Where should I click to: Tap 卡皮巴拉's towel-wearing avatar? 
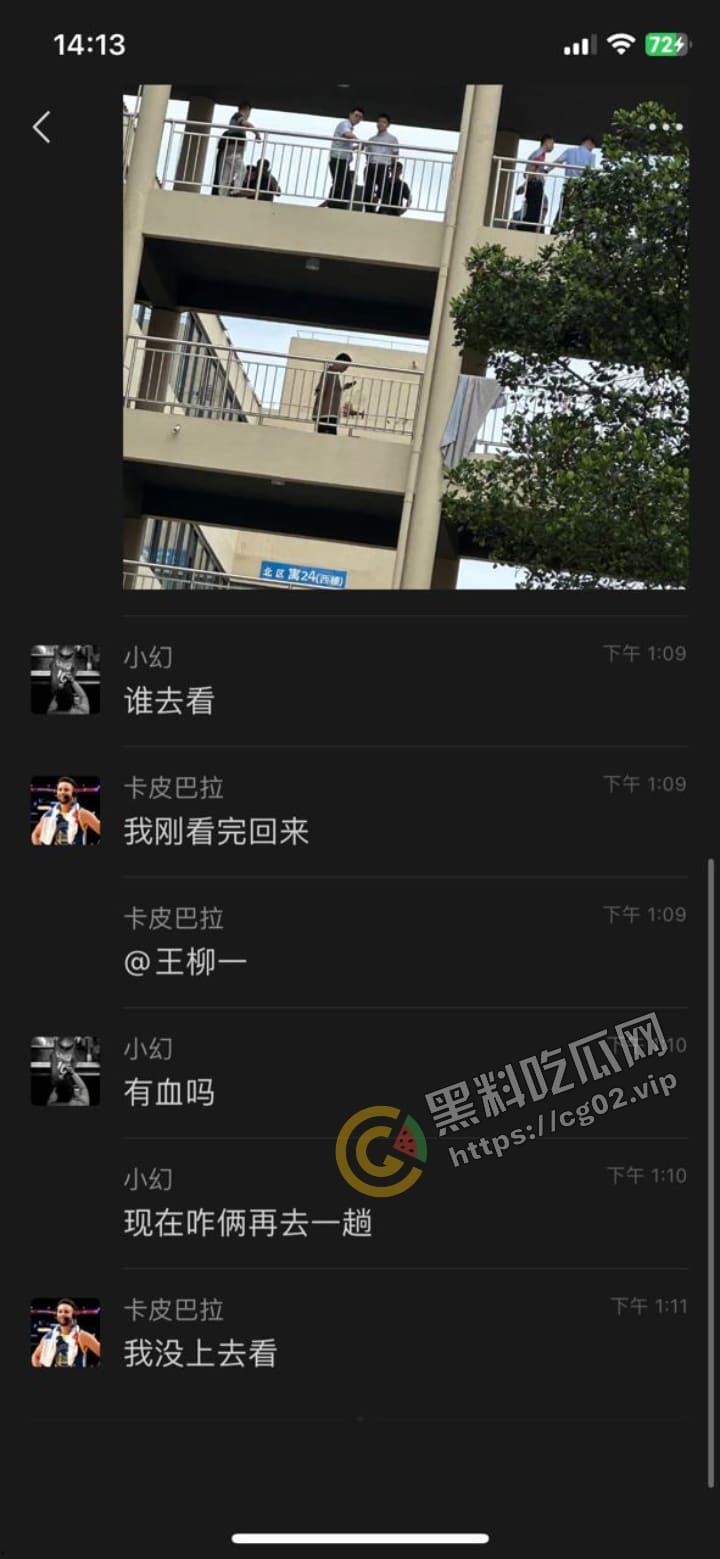64,810
